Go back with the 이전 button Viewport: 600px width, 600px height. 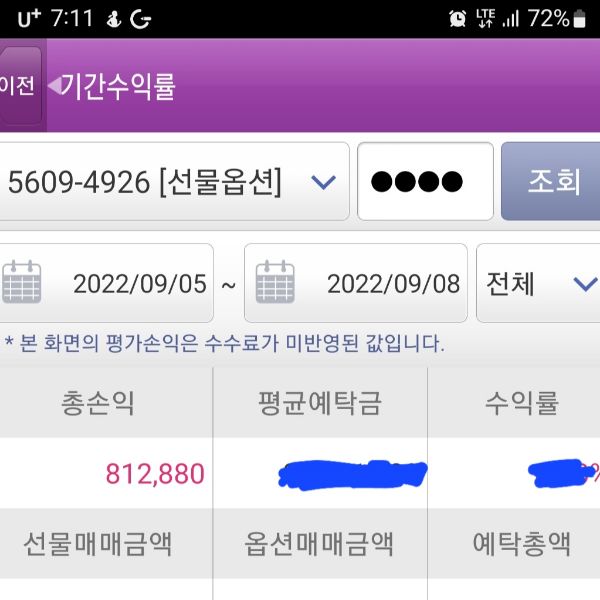tap(19, 86)
